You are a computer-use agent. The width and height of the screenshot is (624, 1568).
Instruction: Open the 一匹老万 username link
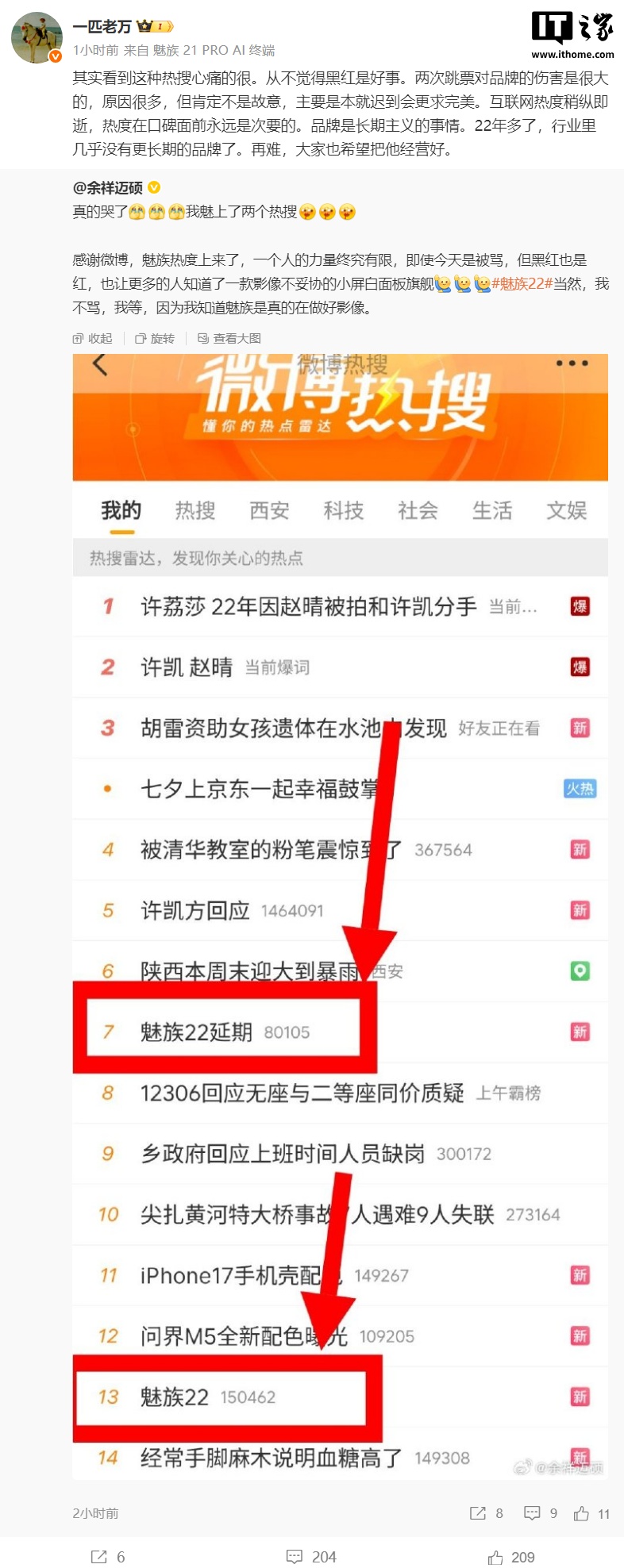tap(102, 27)
